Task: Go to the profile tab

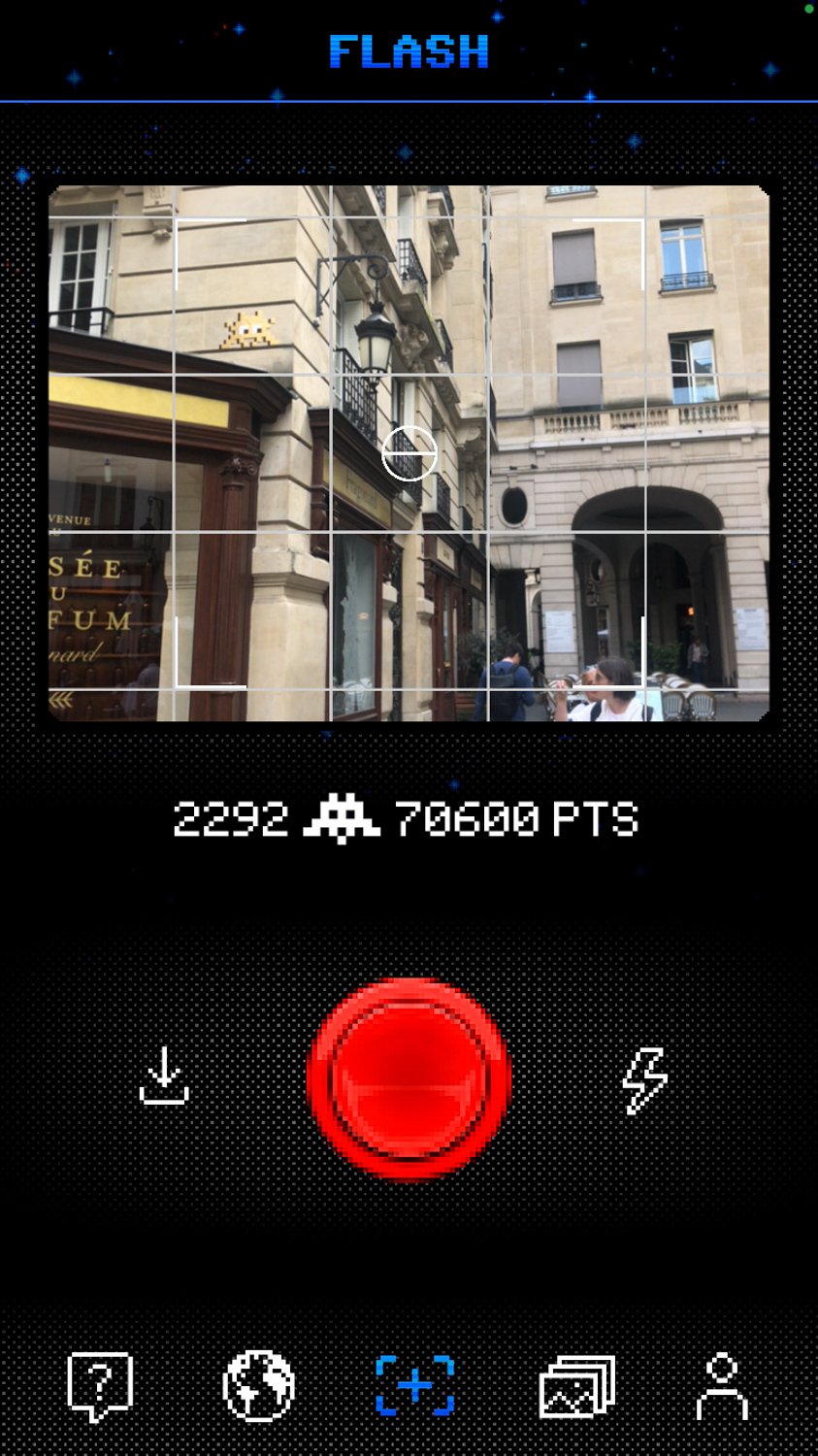Action: click(x=722, y=1386)
